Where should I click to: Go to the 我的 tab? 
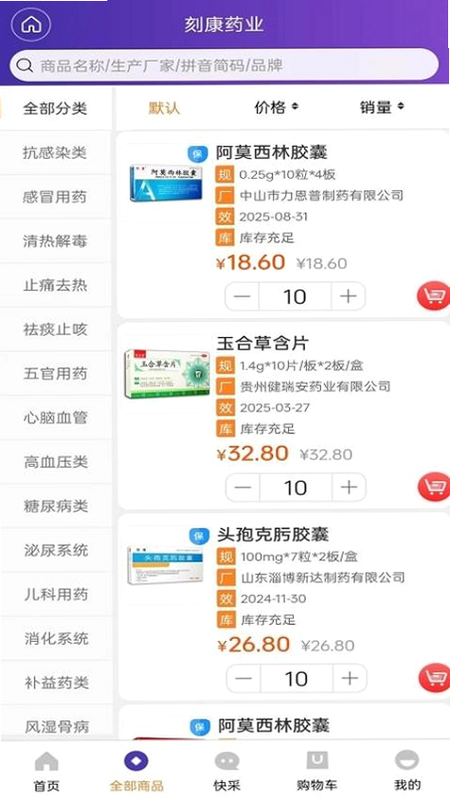(x=407, y=771)
